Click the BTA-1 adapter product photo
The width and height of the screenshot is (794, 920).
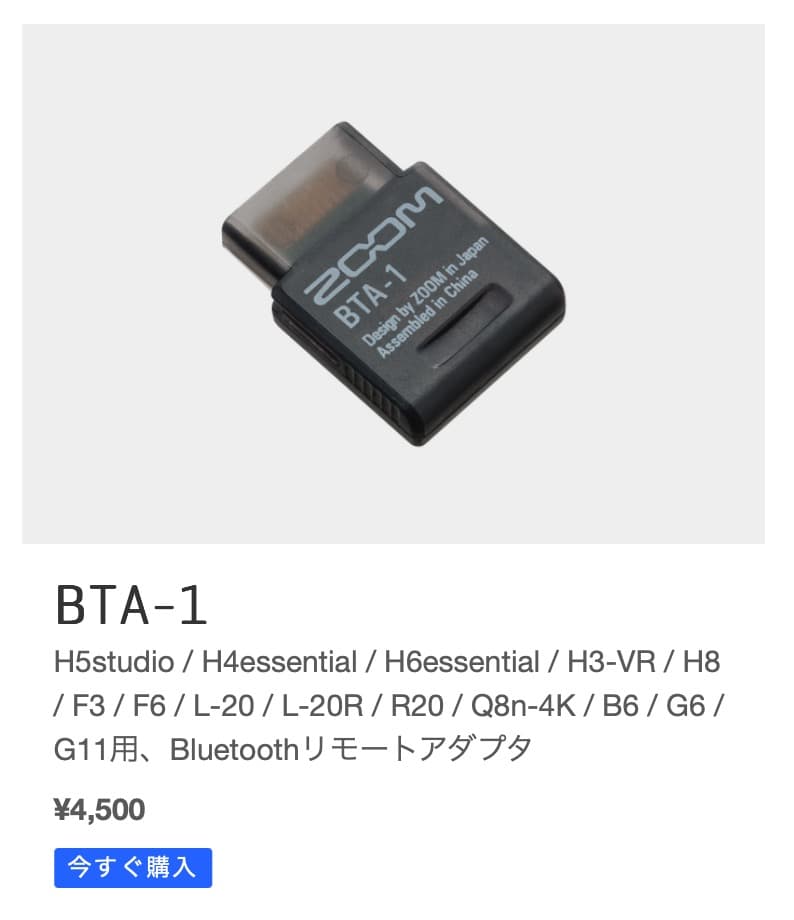390,280
